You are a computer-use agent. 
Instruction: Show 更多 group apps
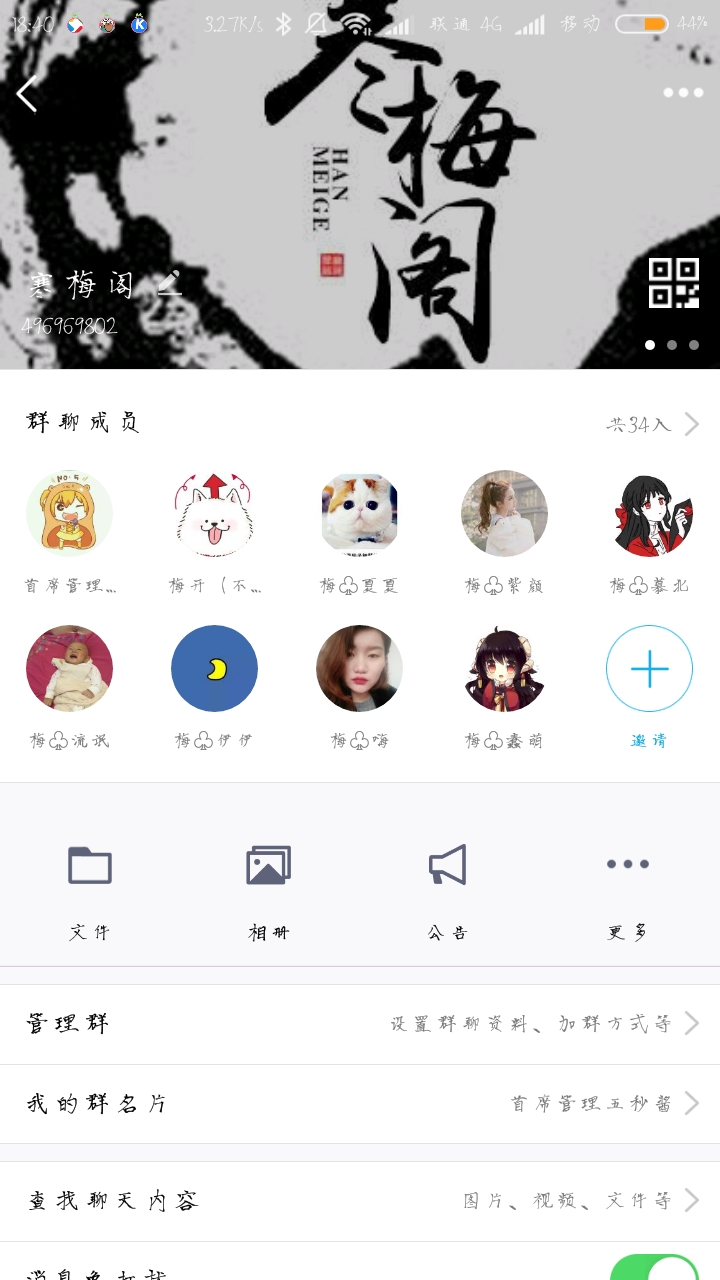tap(628, 887)
